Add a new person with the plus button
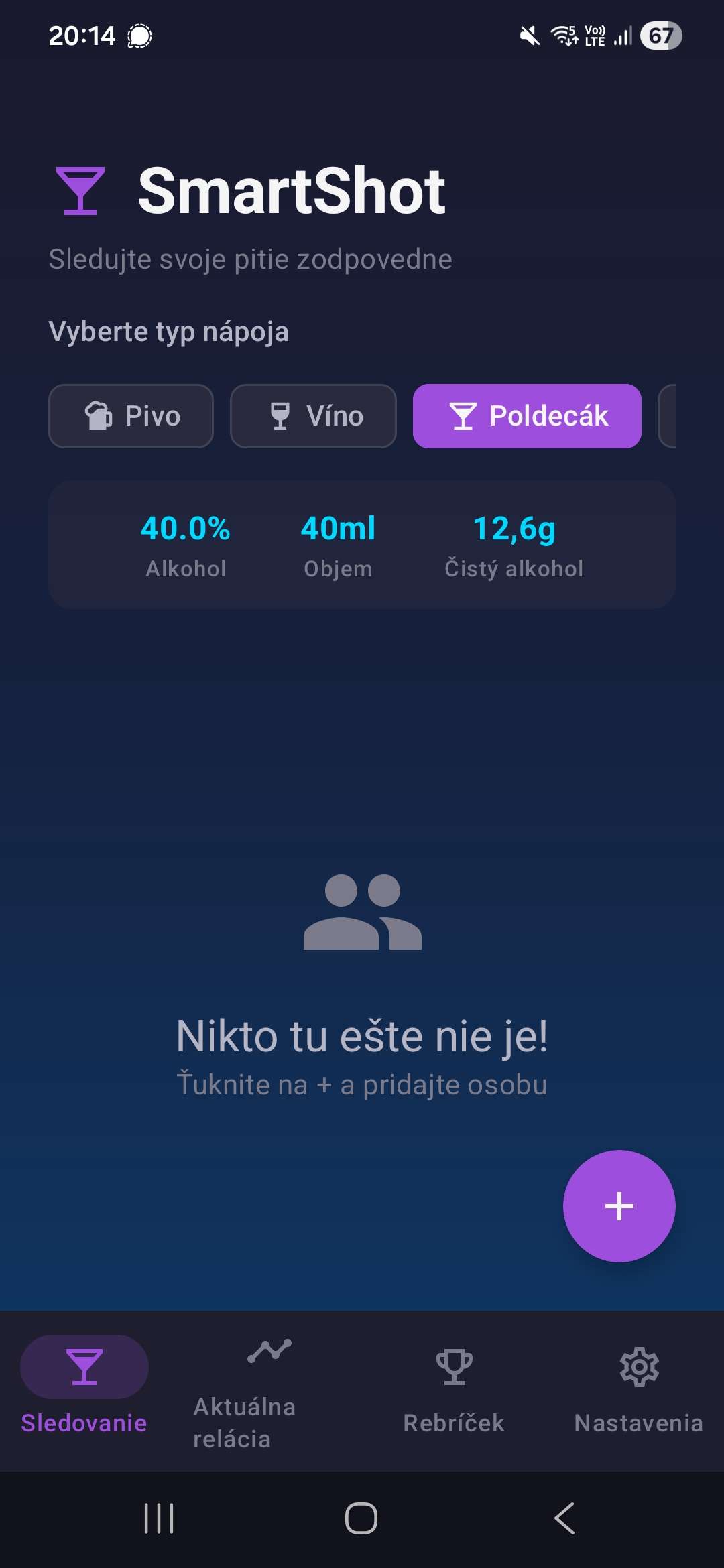 (x=619, y=1206)
